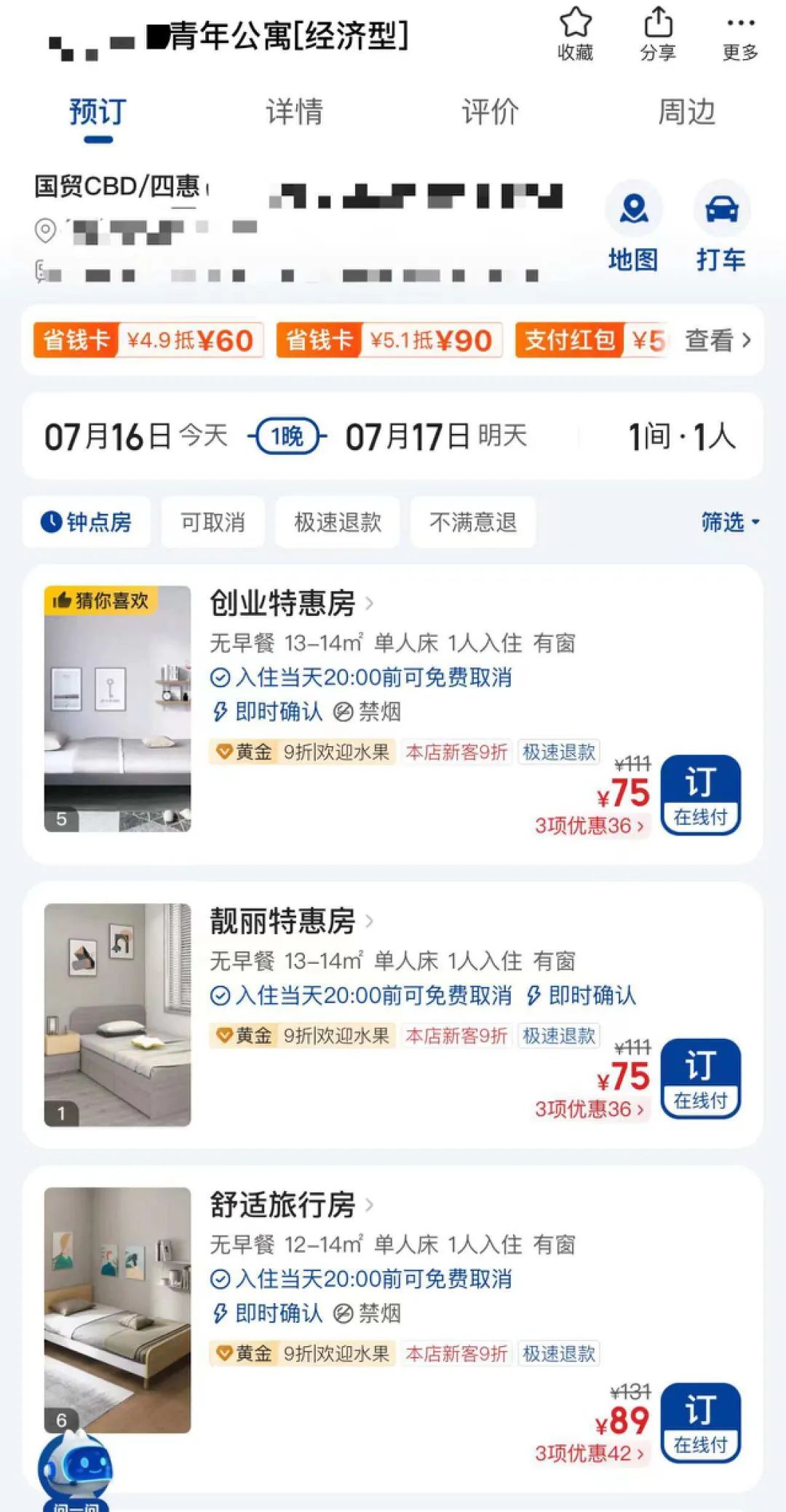Switch to the 周边 tab

686,112
